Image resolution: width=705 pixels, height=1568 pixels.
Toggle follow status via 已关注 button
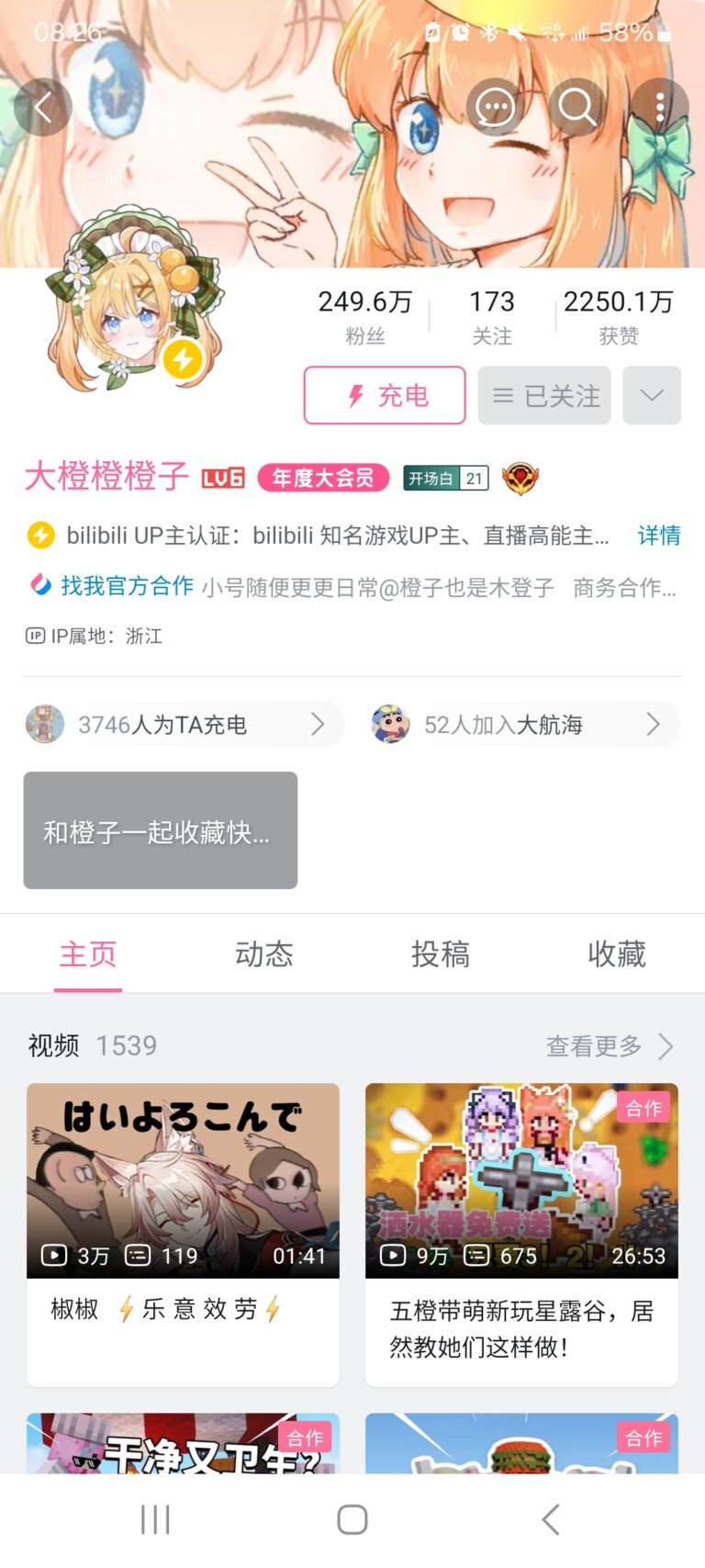coord(543,395)
